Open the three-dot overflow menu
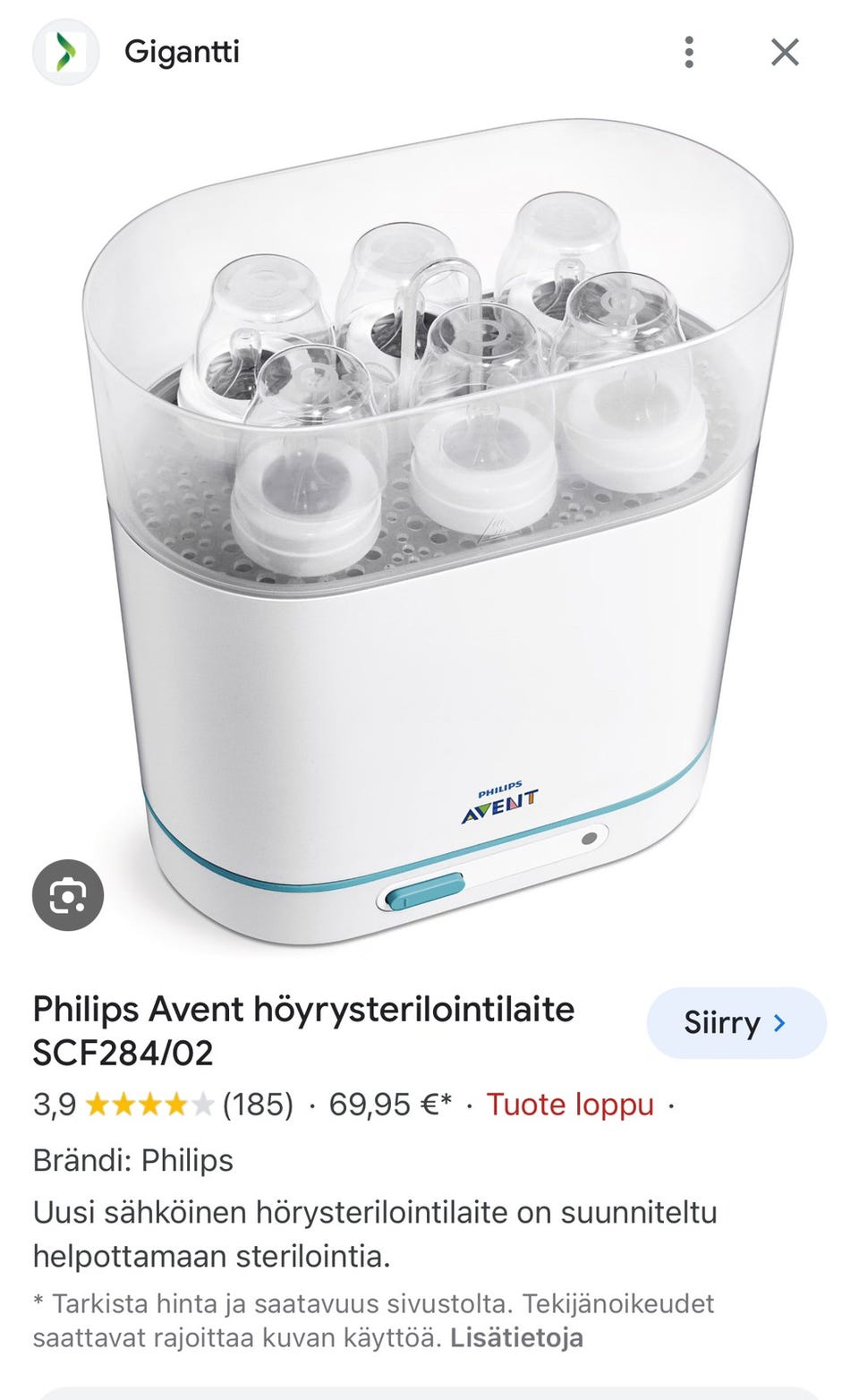The height and width of the screenshot is (1400, 859). (688, 52)
